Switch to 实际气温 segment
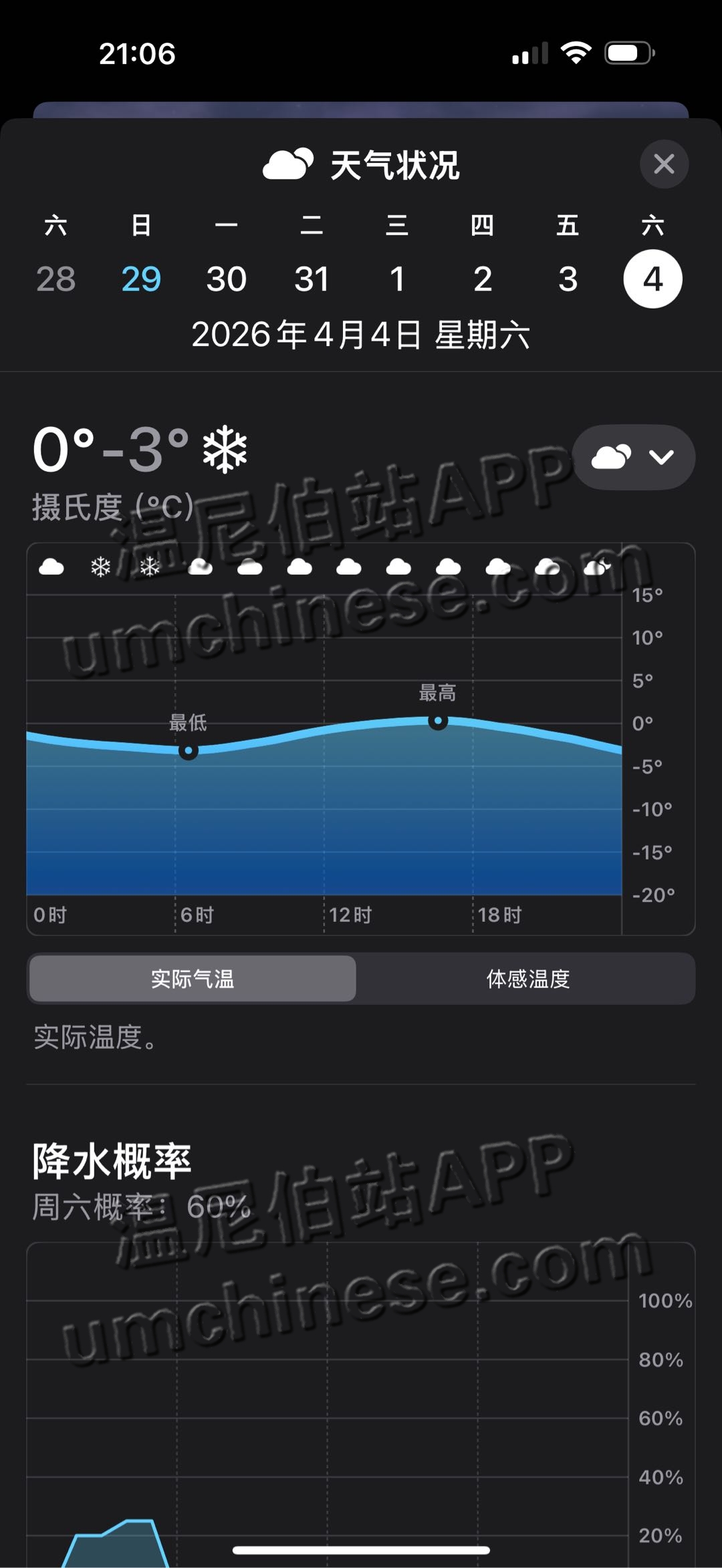 tap(193, 979)
